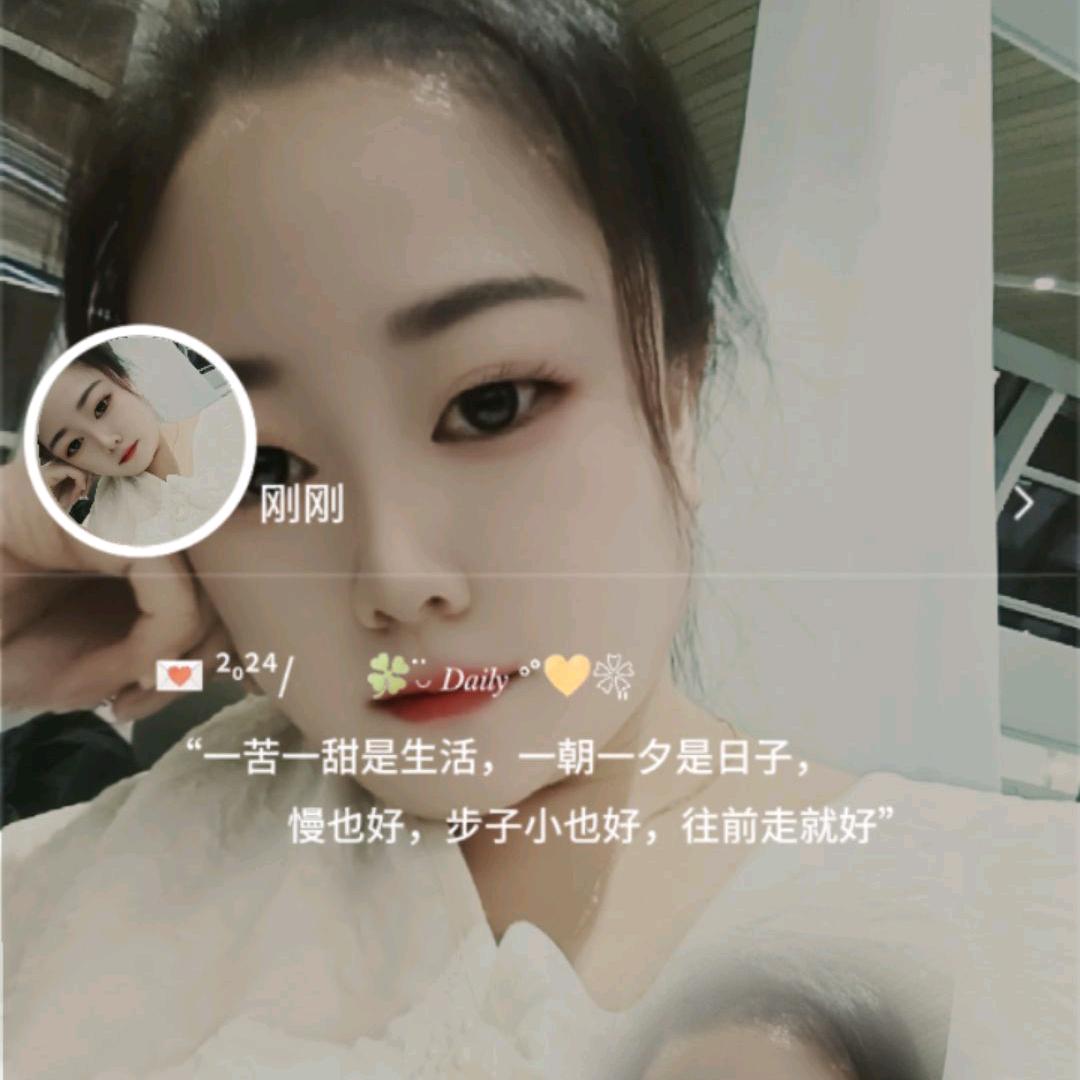Open the circular profile avatar
This screenshot has width=1080, height=1080.
click(x=140, y=441)
